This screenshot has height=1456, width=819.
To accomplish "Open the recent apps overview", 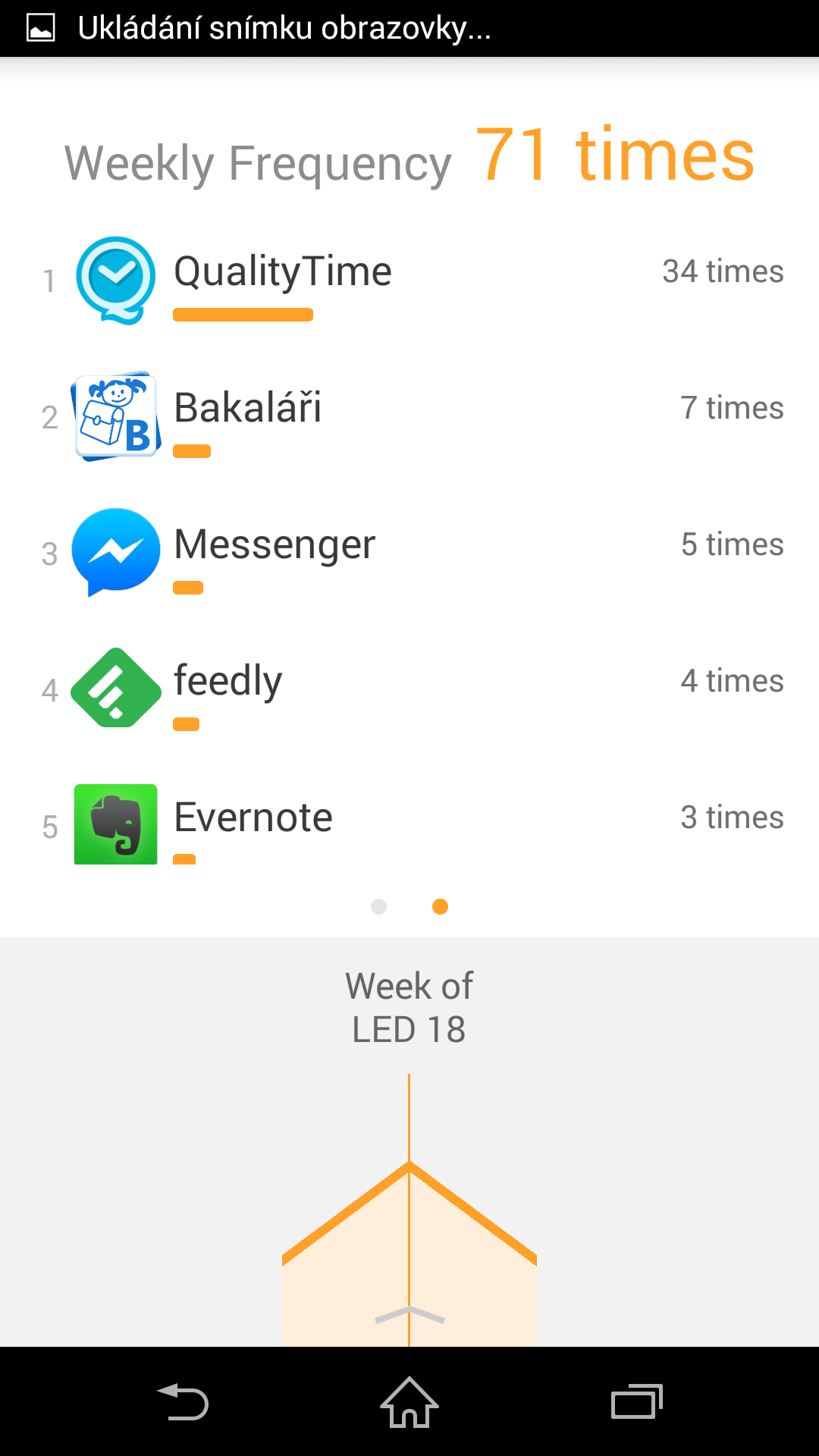I will coord(637,1402).
